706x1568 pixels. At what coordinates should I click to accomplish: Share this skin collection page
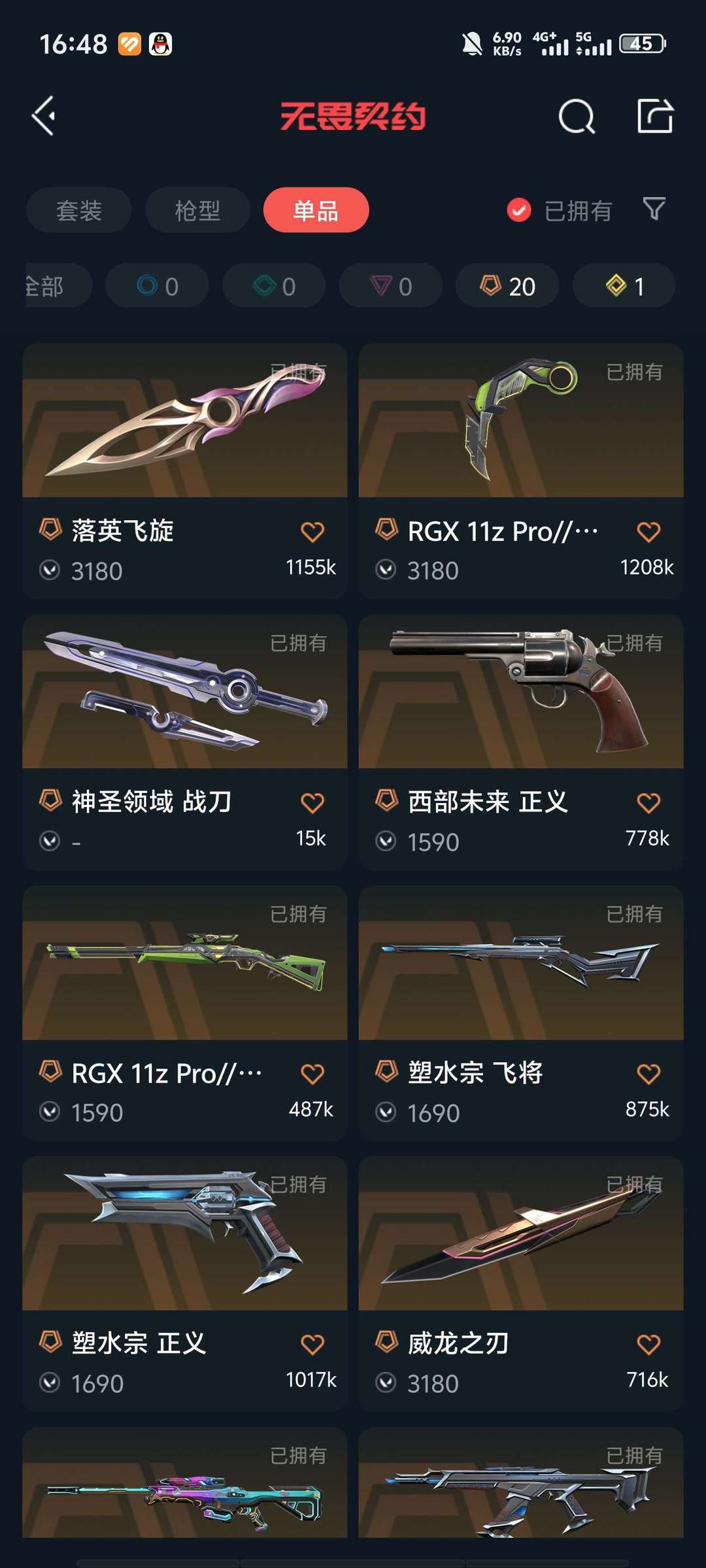click(x=654, y=116)
